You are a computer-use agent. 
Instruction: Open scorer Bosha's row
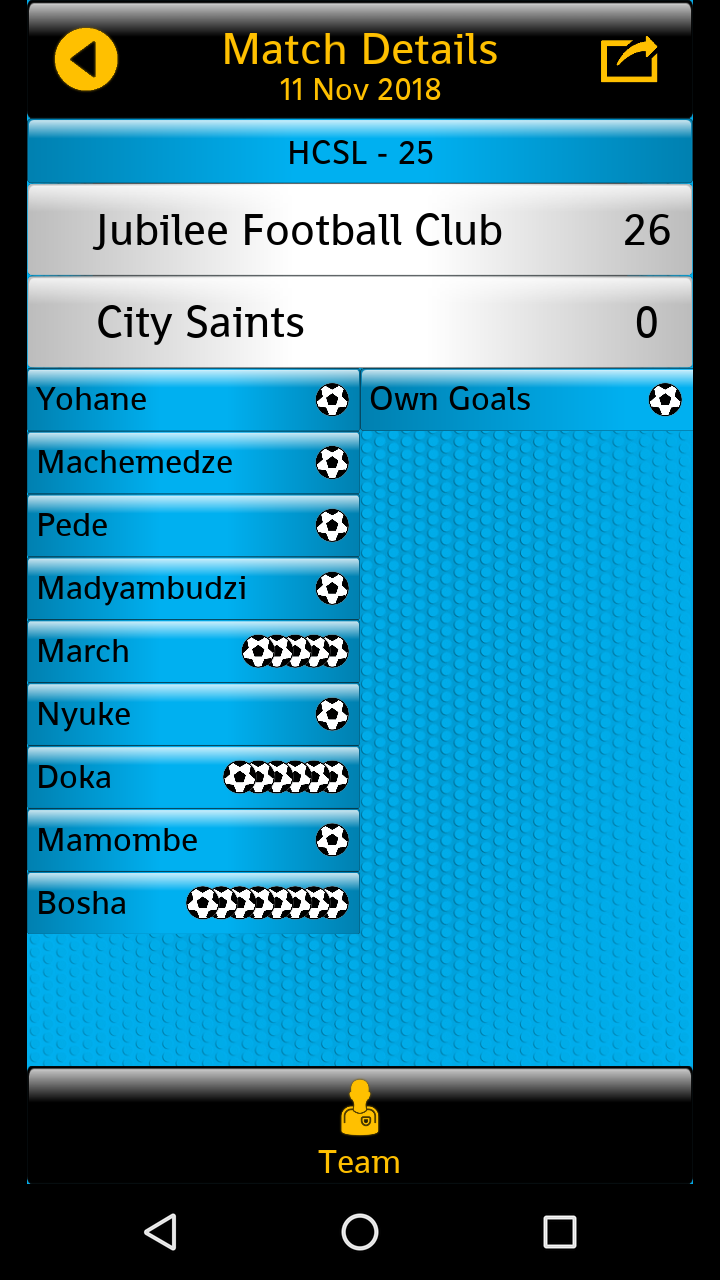coord(193,903)
